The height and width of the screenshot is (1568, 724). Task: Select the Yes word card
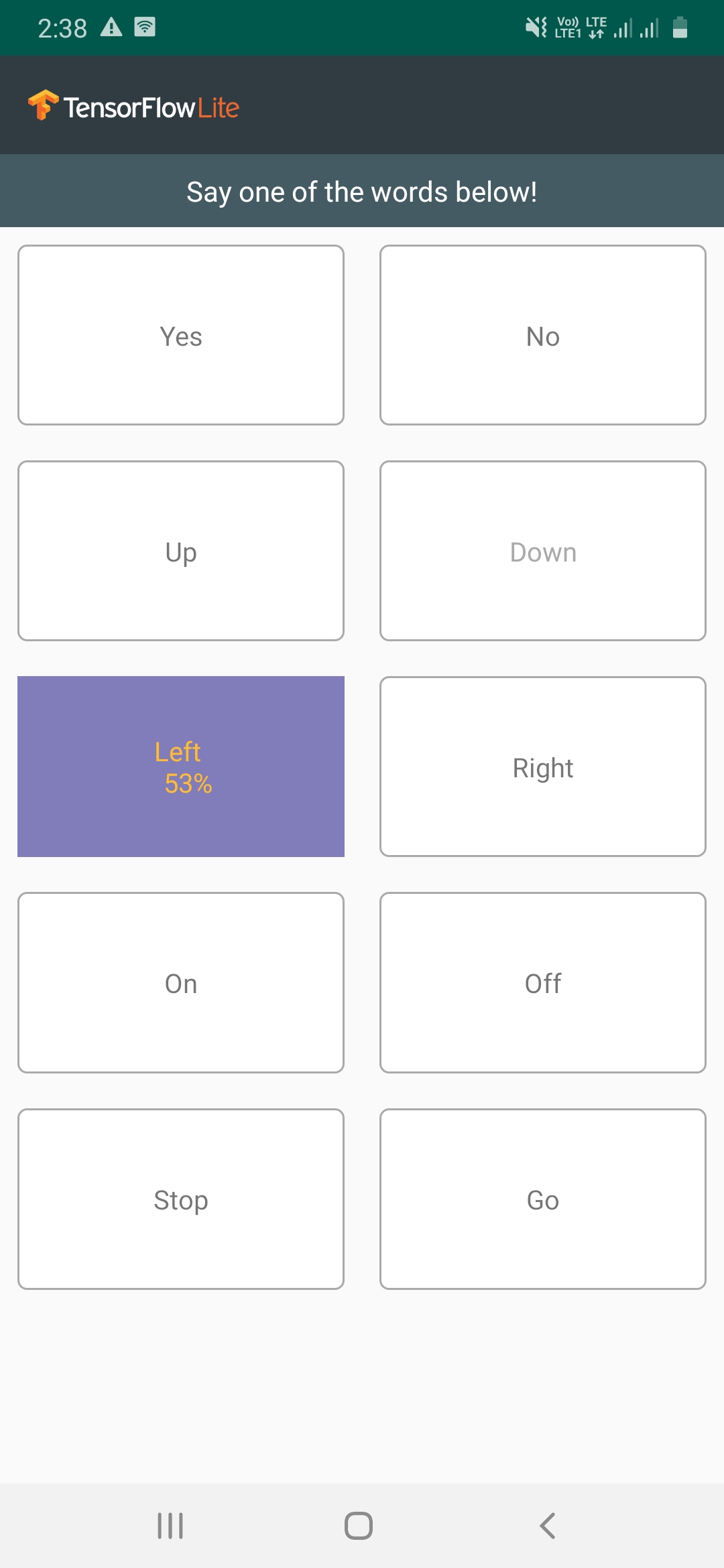pyautogui.click(x=181, y=336)
